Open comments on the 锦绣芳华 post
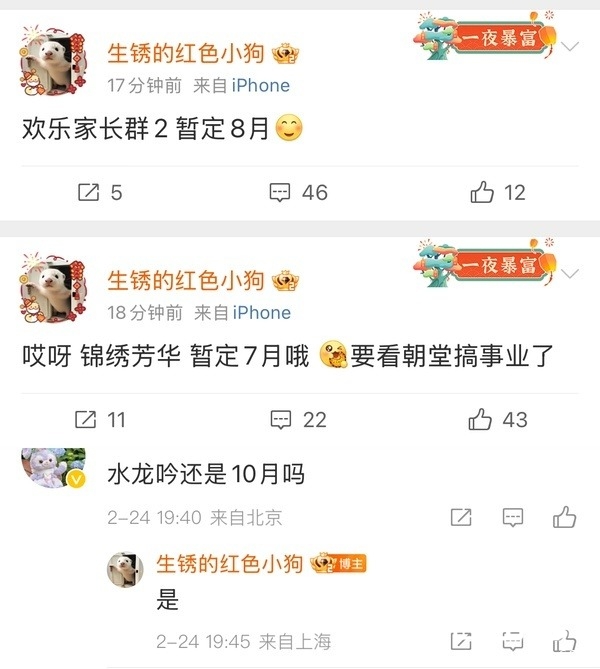Image resolution: width=600 pixels, height=669 pixels. 299,420
